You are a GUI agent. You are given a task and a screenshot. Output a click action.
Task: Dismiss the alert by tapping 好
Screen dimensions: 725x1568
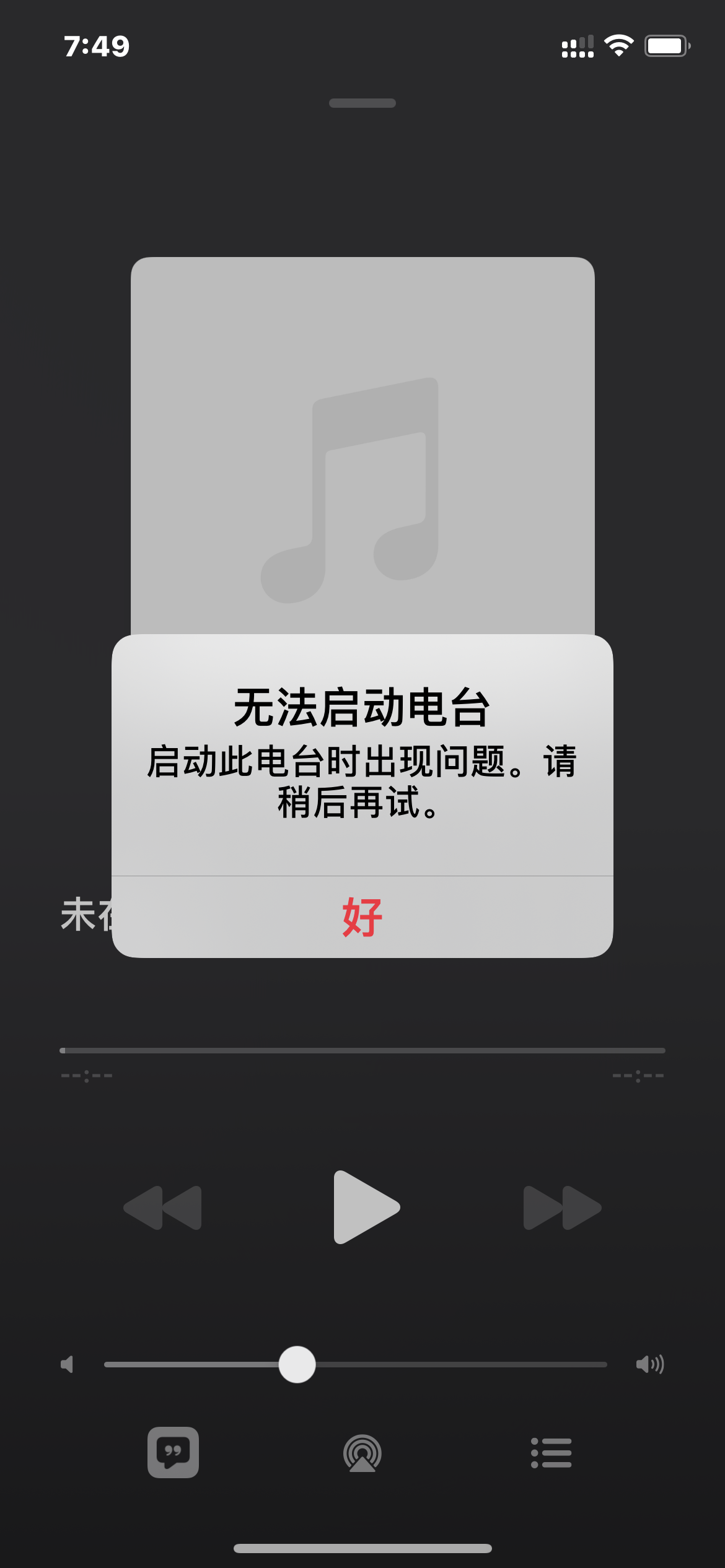pos(362,917)
